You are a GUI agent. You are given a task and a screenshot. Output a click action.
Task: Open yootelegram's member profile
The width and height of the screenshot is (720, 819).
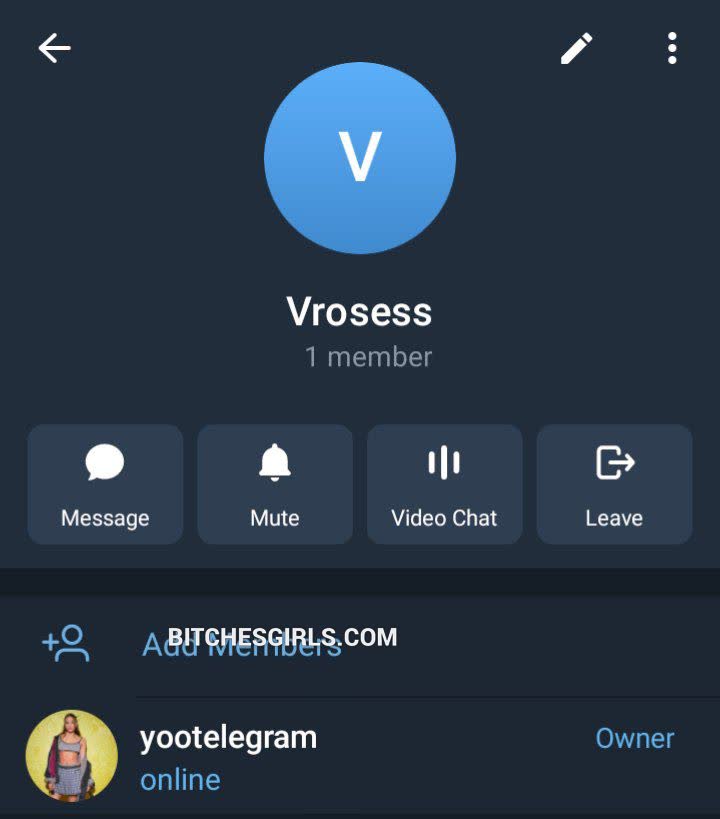[x=228, y=756]
